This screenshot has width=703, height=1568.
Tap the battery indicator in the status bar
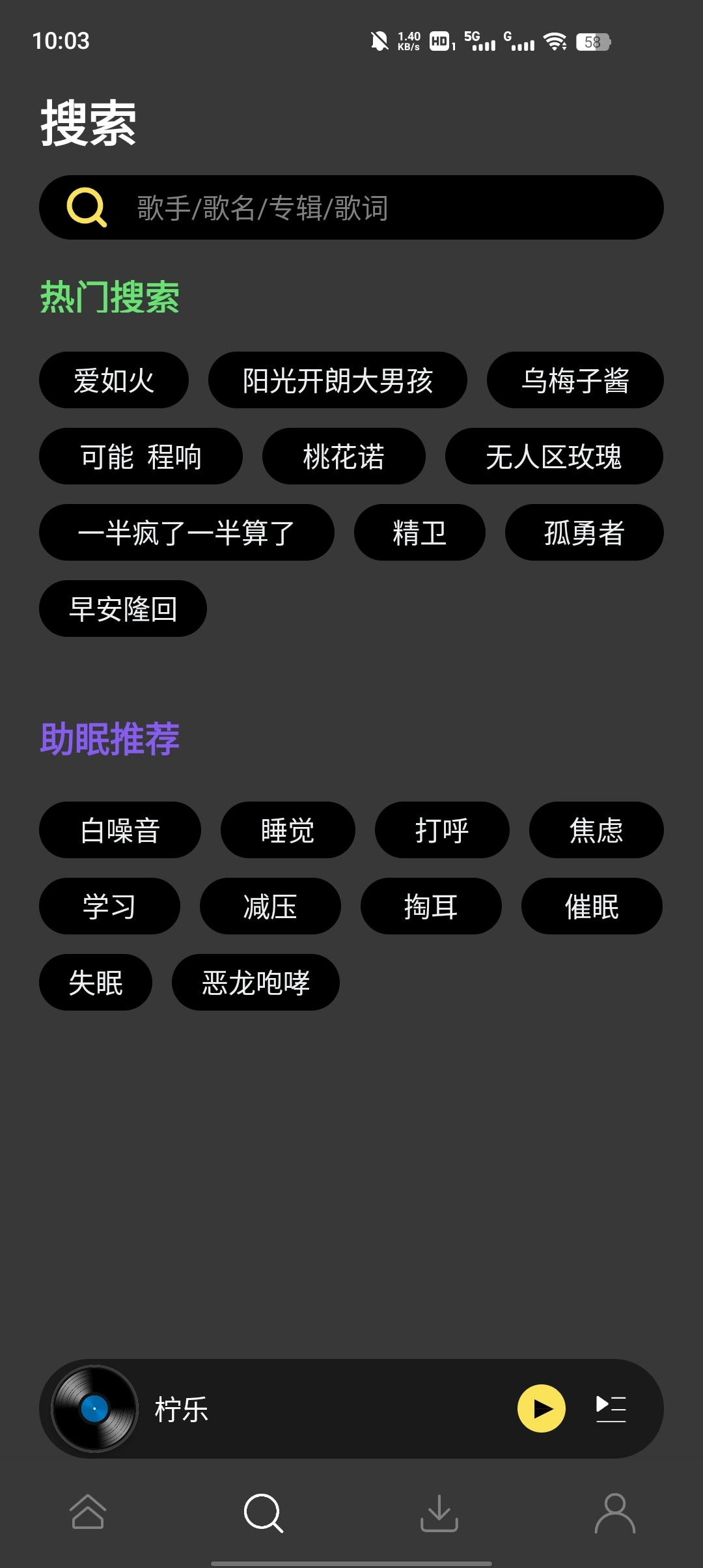coord(592,42)
